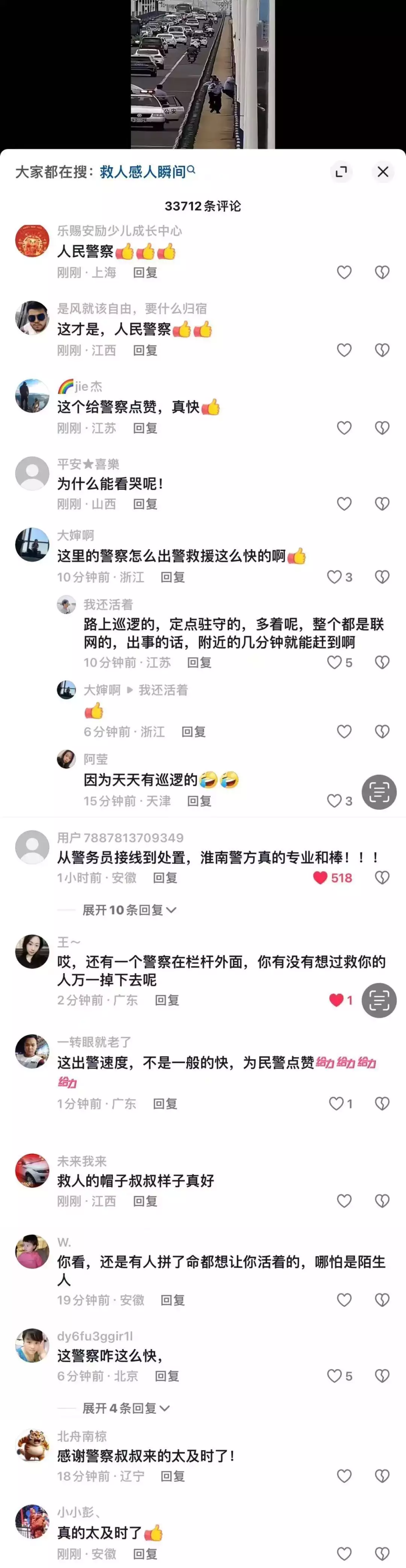Viewport: 406px width, 1568px height.
Task: Reply to 未来我来's comment
Action: [145, 1200]
